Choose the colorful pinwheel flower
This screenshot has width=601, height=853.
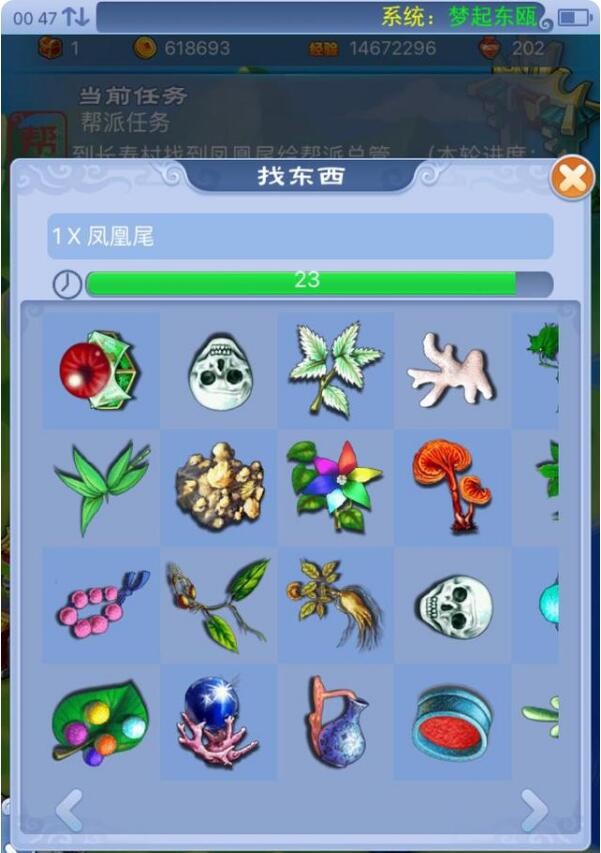click(x=335, y=485)
